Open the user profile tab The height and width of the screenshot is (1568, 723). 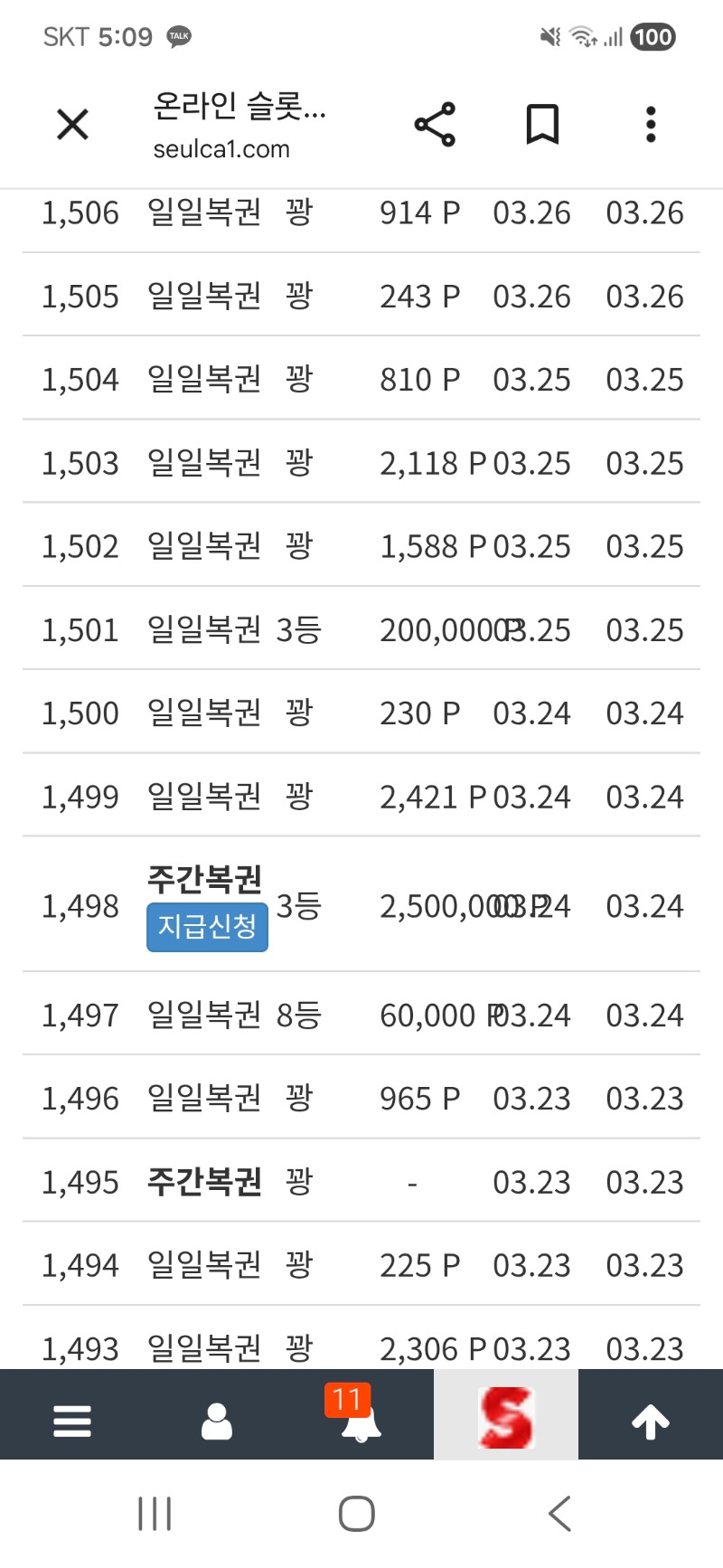[x=217, y=1421]
